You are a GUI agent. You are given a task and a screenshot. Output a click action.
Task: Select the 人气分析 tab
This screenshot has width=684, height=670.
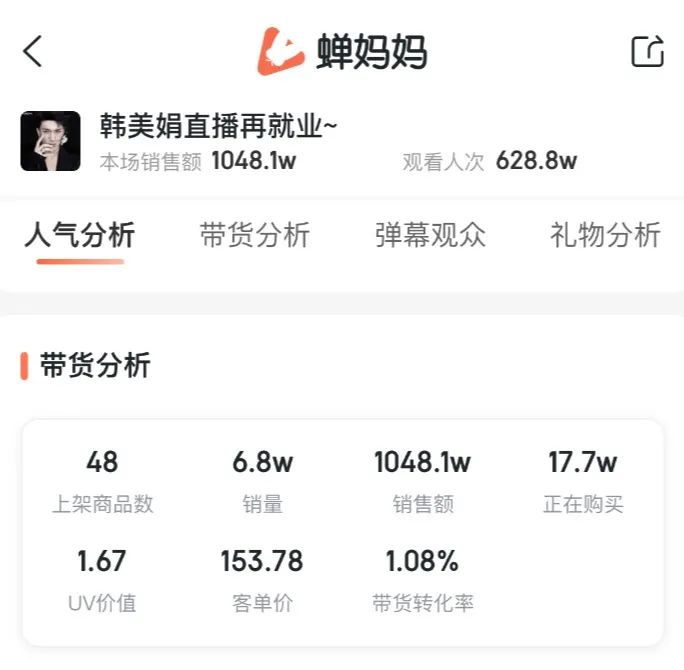(x=79, y=235)
